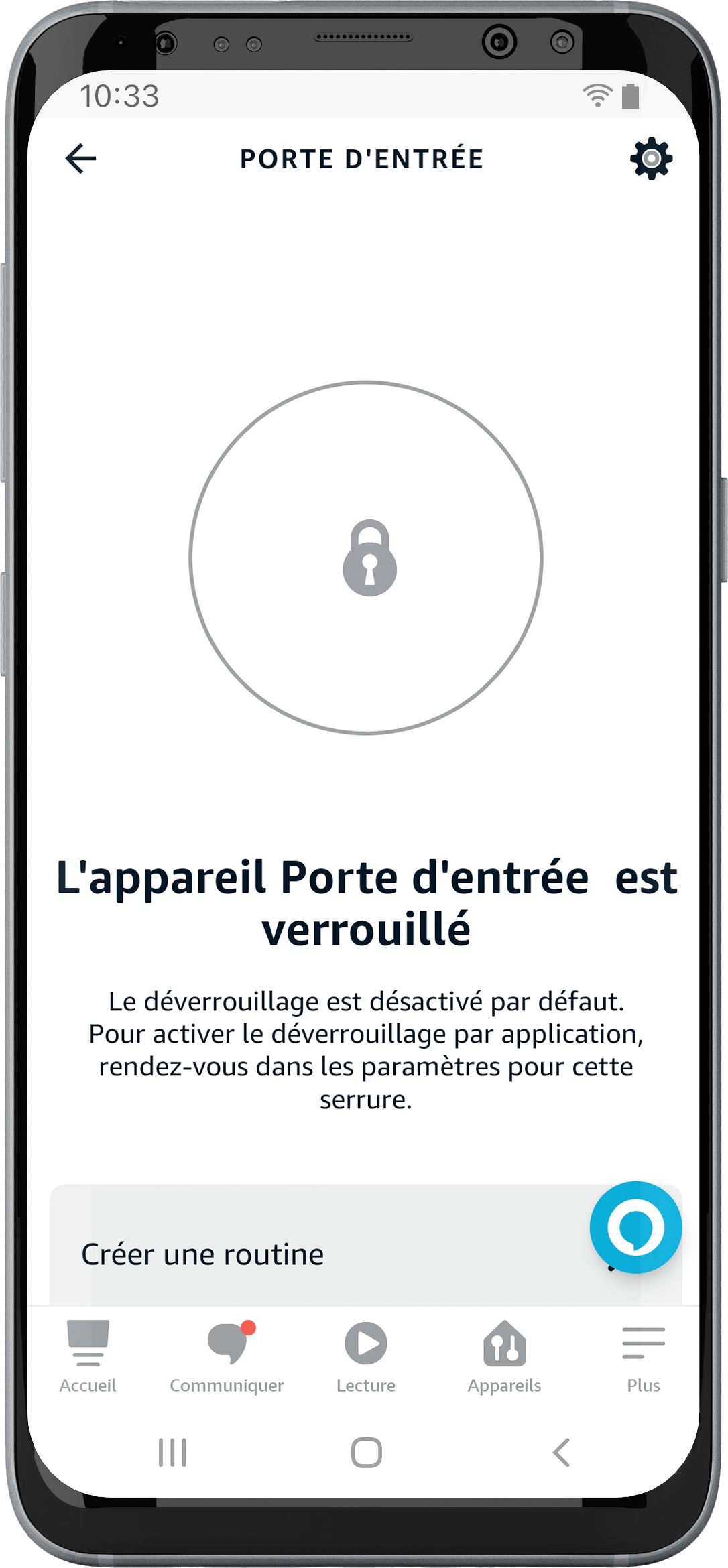Open the Plus menu tab
This screenshot has height=1568, width=728.
[643, 1356]
